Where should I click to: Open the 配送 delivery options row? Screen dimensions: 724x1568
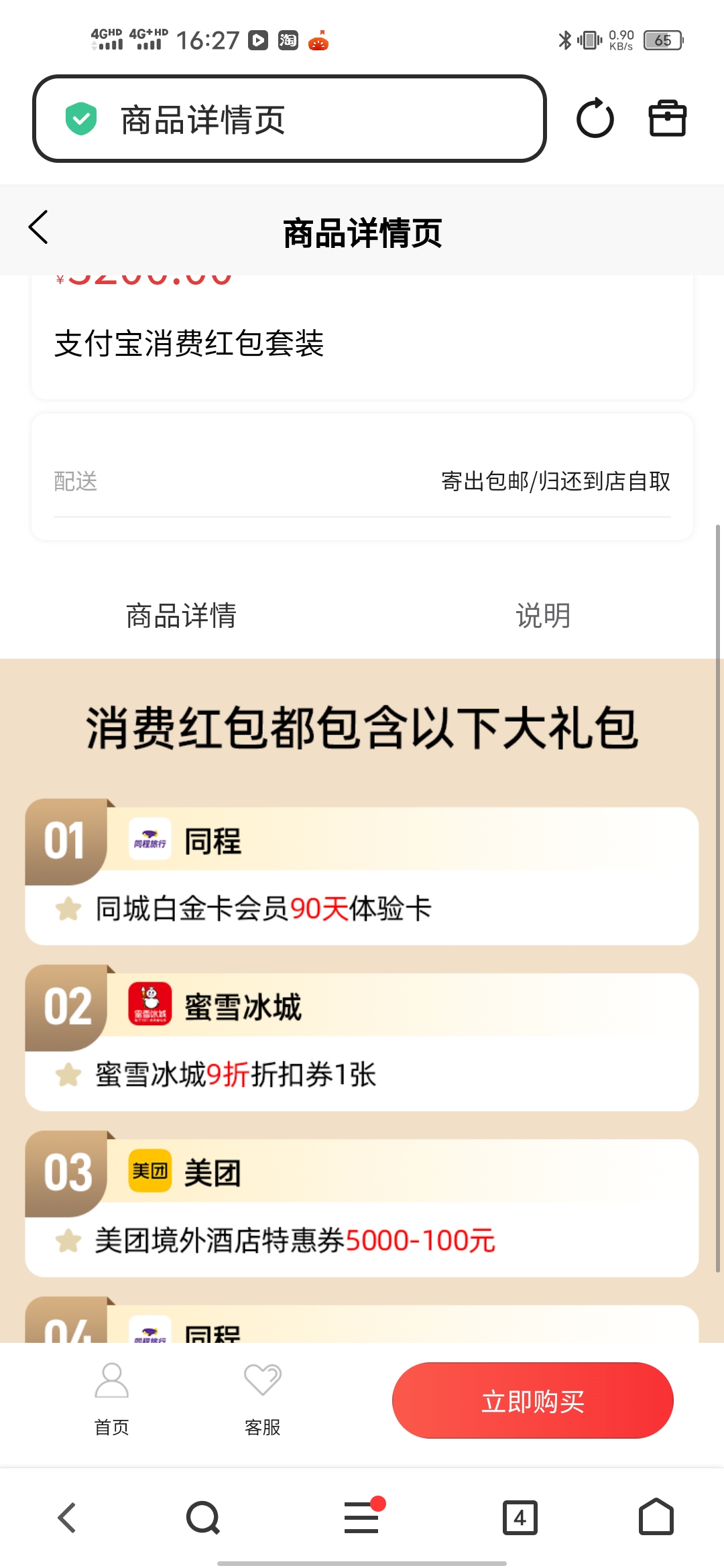(362, 481)
